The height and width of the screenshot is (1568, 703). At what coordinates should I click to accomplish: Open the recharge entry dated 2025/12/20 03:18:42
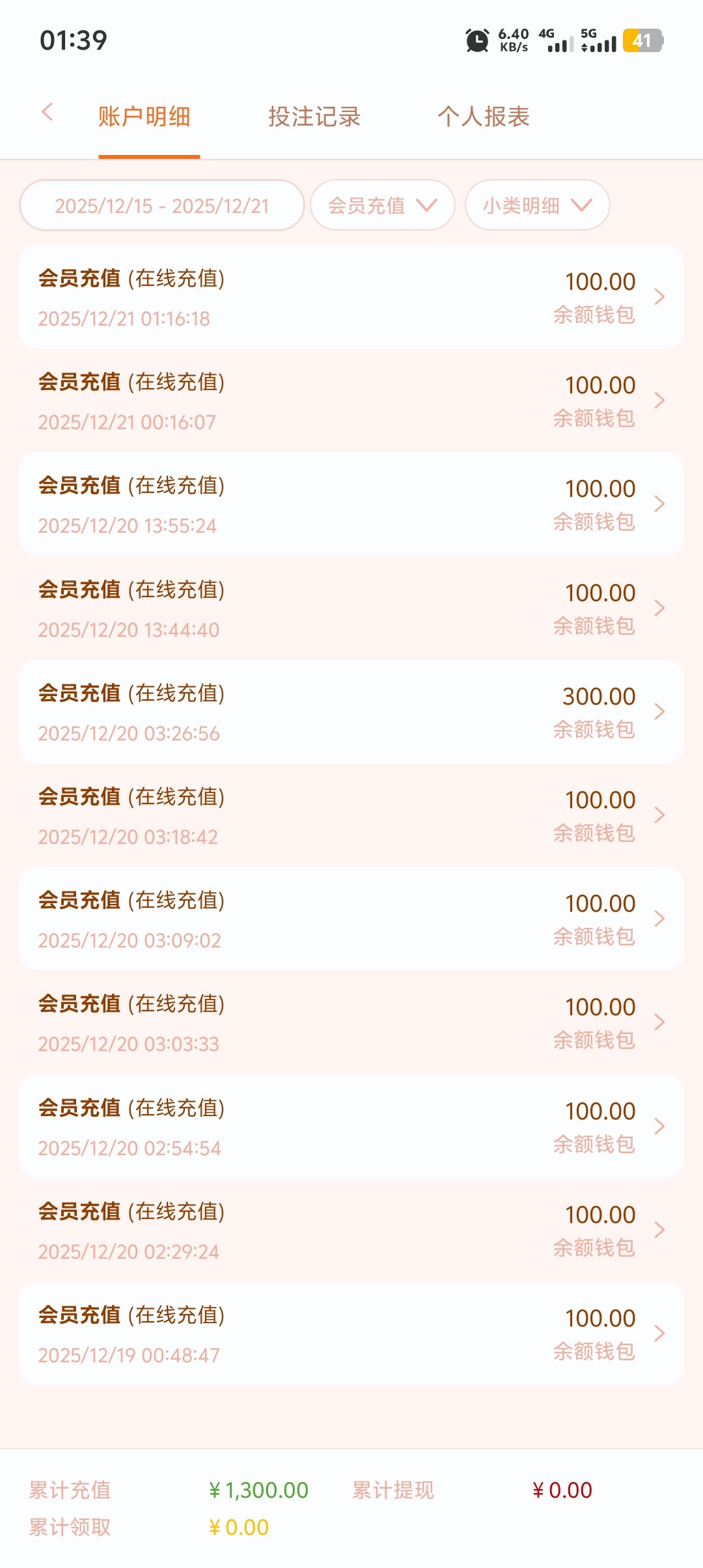click(351, 815)
